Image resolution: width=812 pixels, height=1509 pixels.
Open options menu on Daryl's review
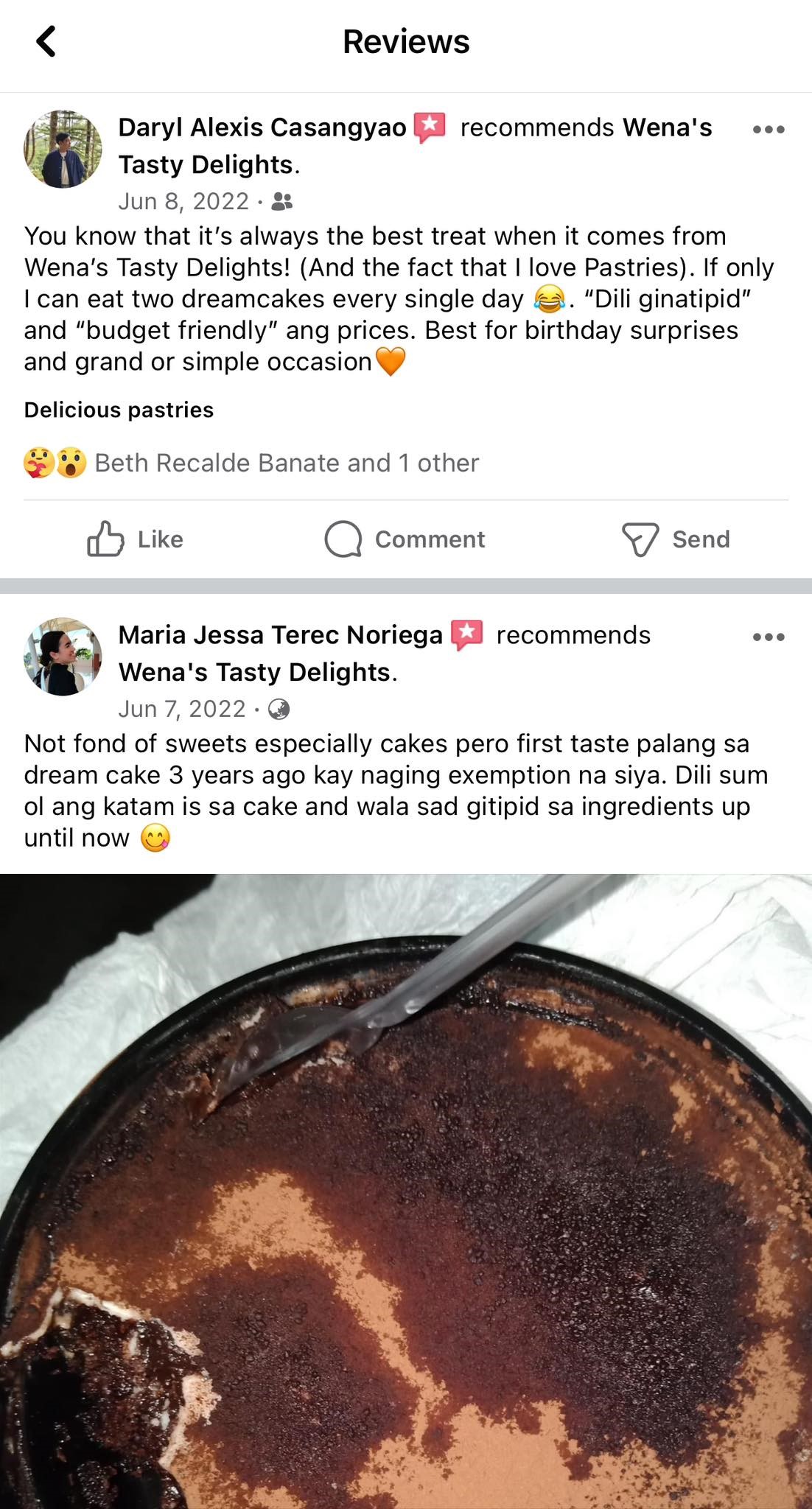point(768,130)
